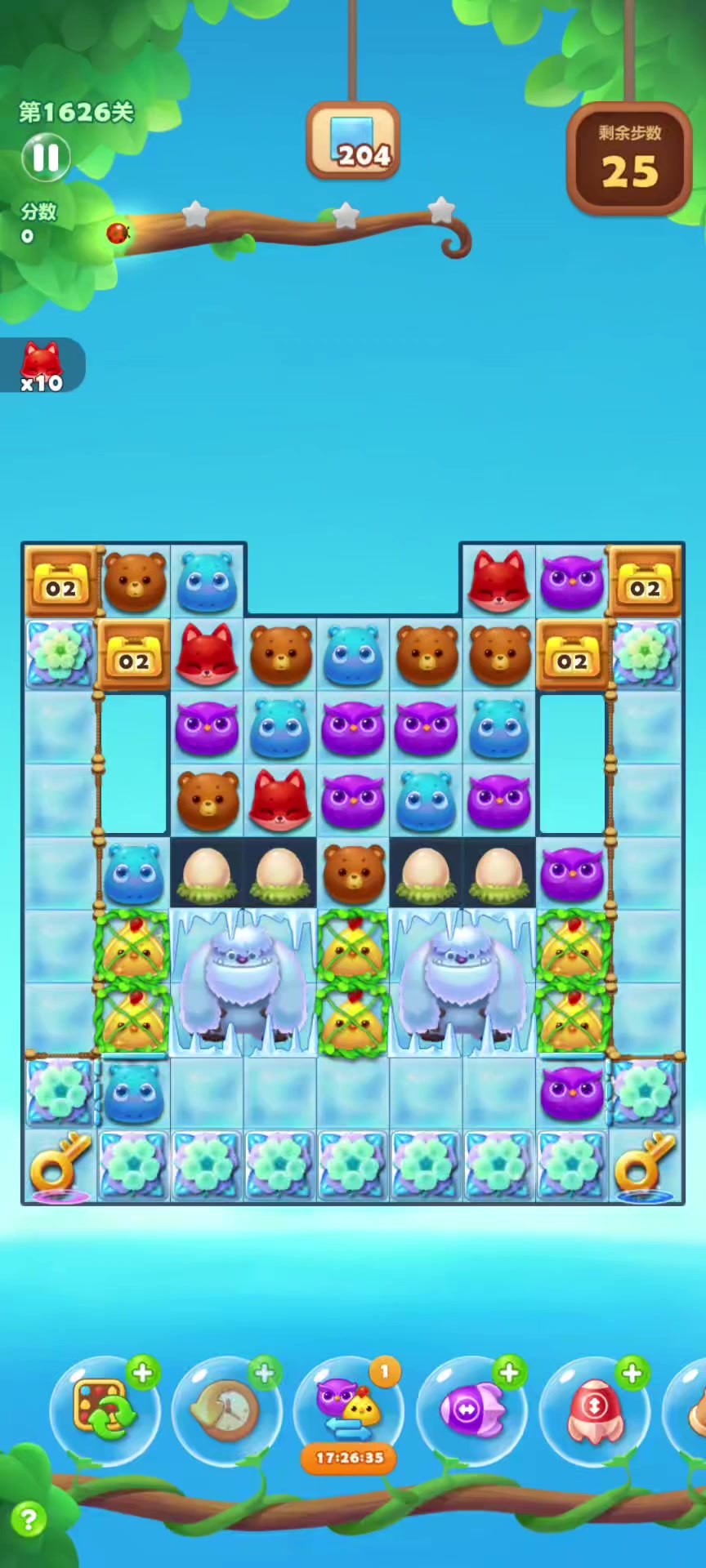The width and height of the screenshot is (706, 1568).
Task: Pause the game
Action: [x=46, y=157]
